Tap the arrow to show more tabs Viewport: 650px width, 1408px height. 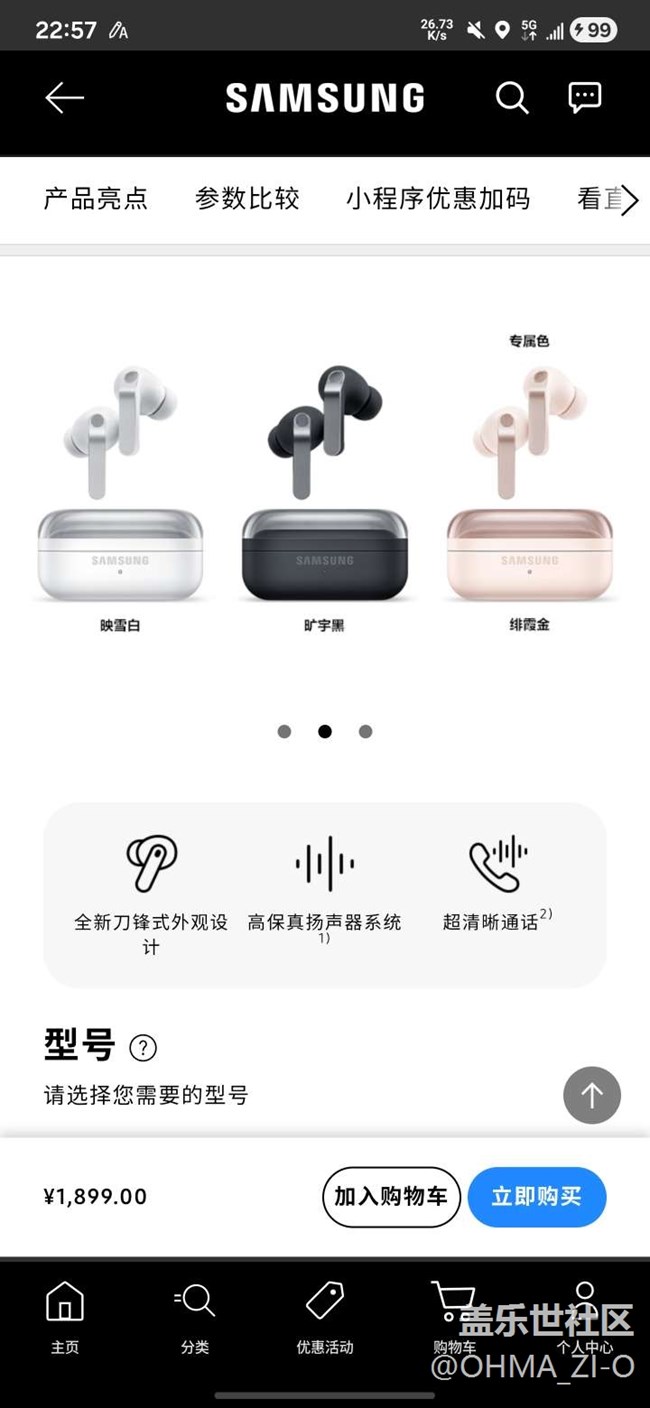click(629, 201)
